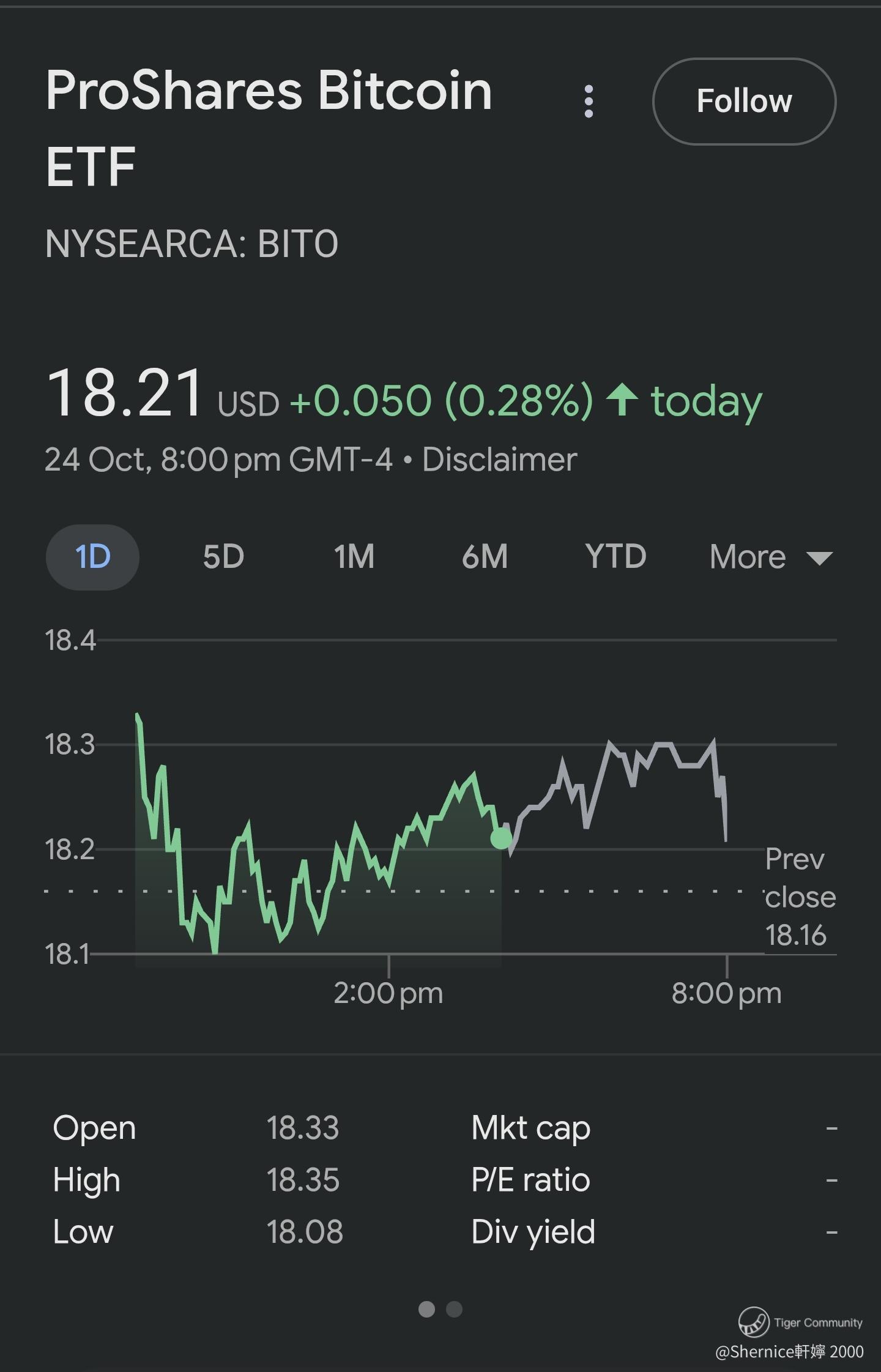Expand the More time ranges dropdown
The width and height of the screenshot is (881, 1372).
point(771,557)
